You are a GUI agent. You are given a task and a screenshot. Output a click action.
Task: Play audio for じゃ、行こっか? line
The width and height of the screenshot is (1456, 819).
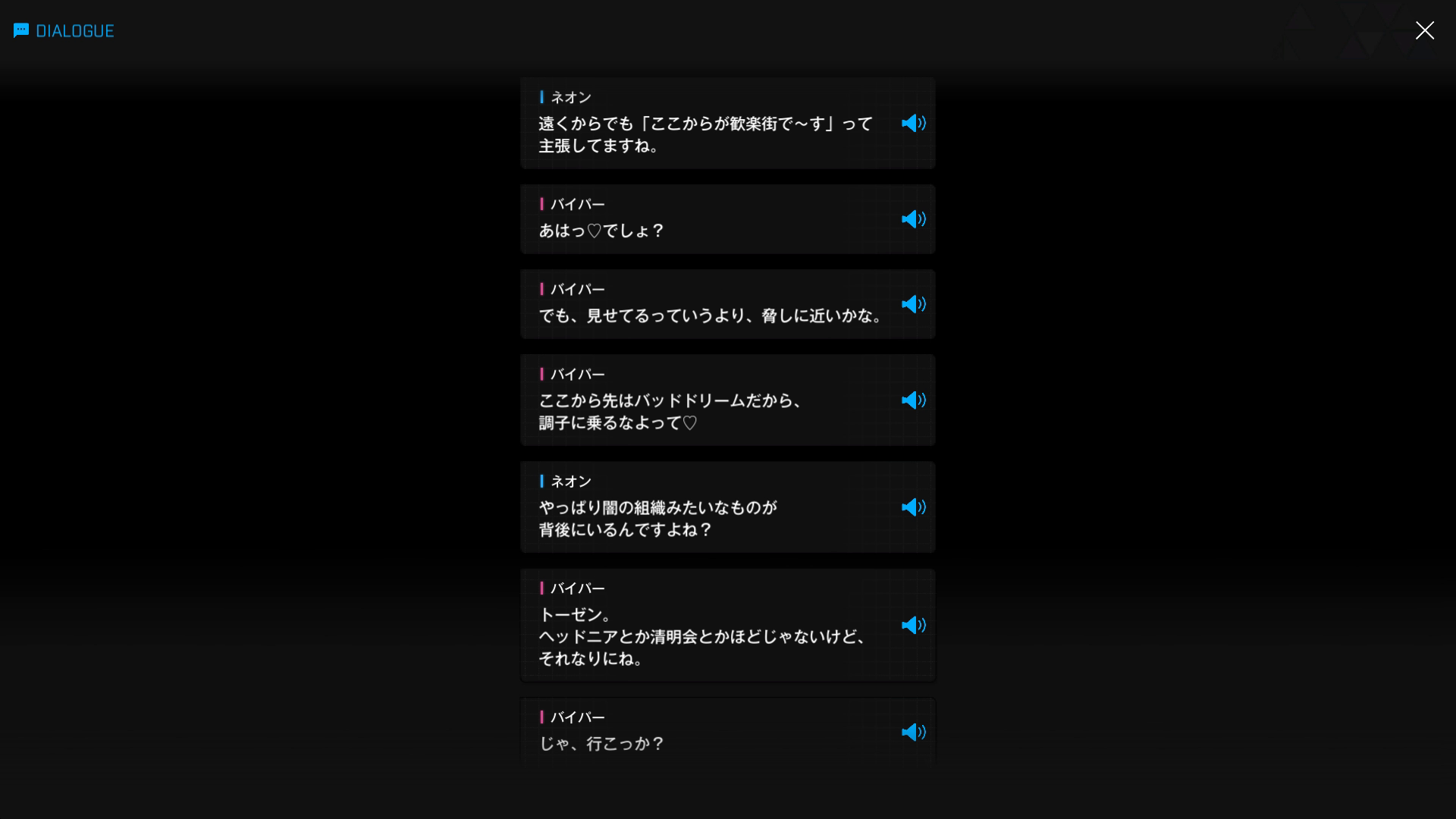(913, 733)
